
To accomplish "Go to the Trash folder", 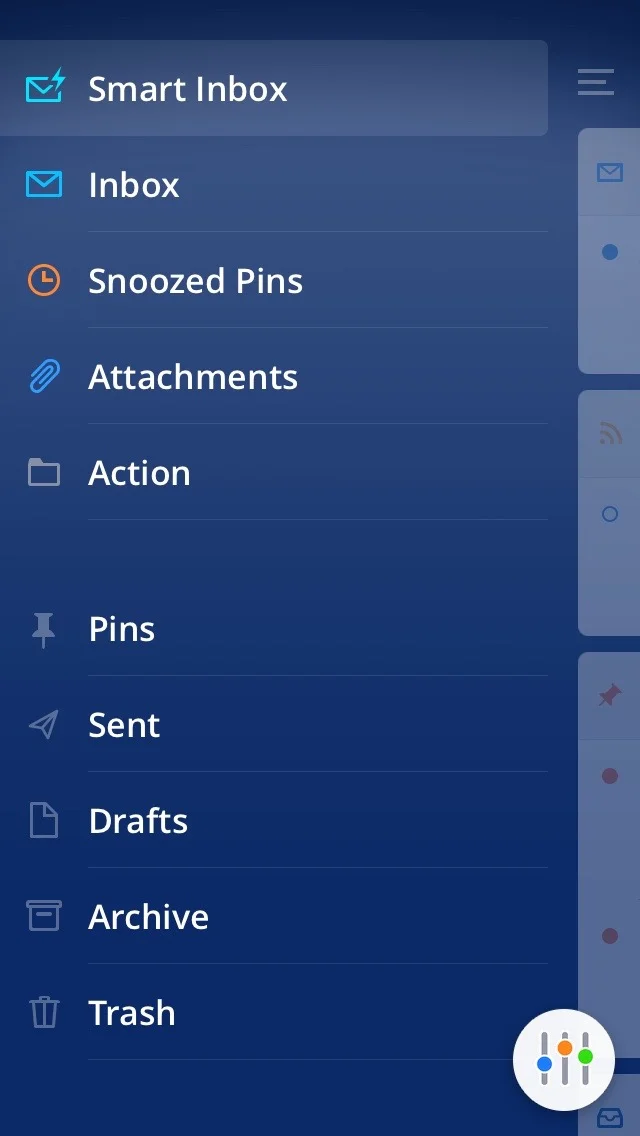I will (x=131, y=1013).
